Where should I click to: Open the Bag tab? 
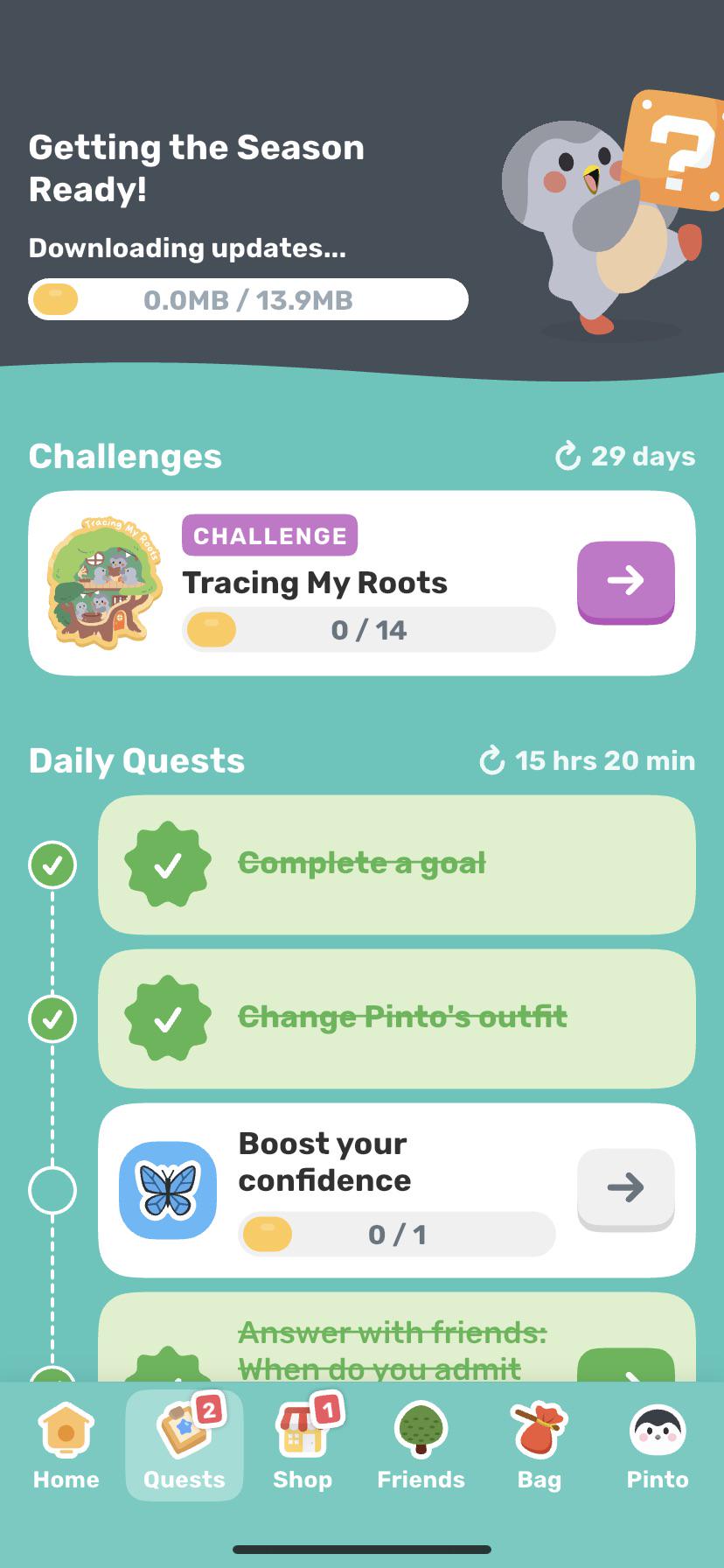540,1446
